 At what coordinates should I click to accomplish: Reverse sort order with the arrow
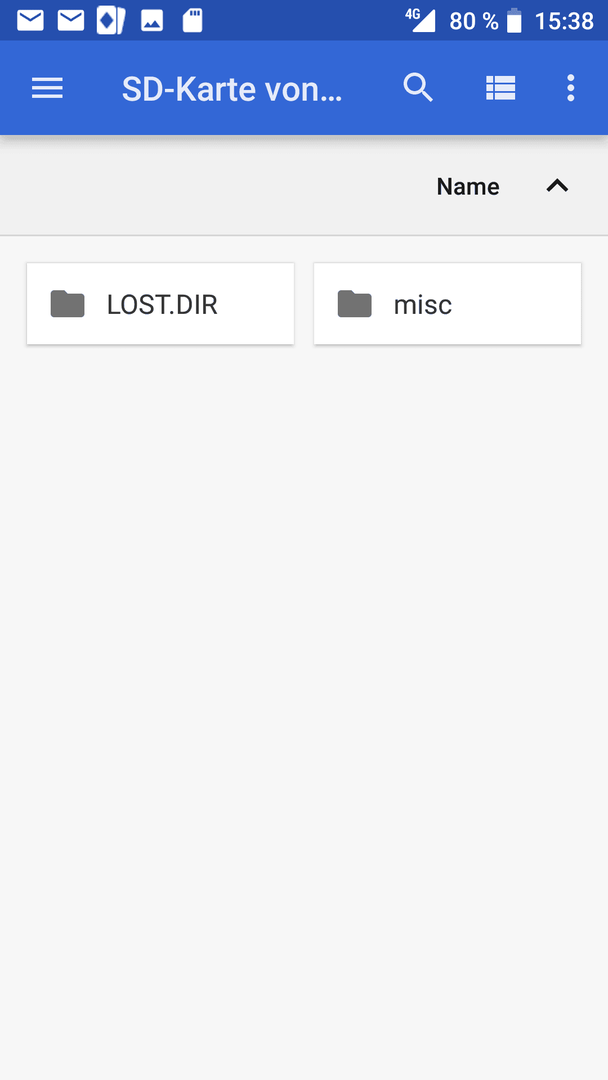coord(557,186)
